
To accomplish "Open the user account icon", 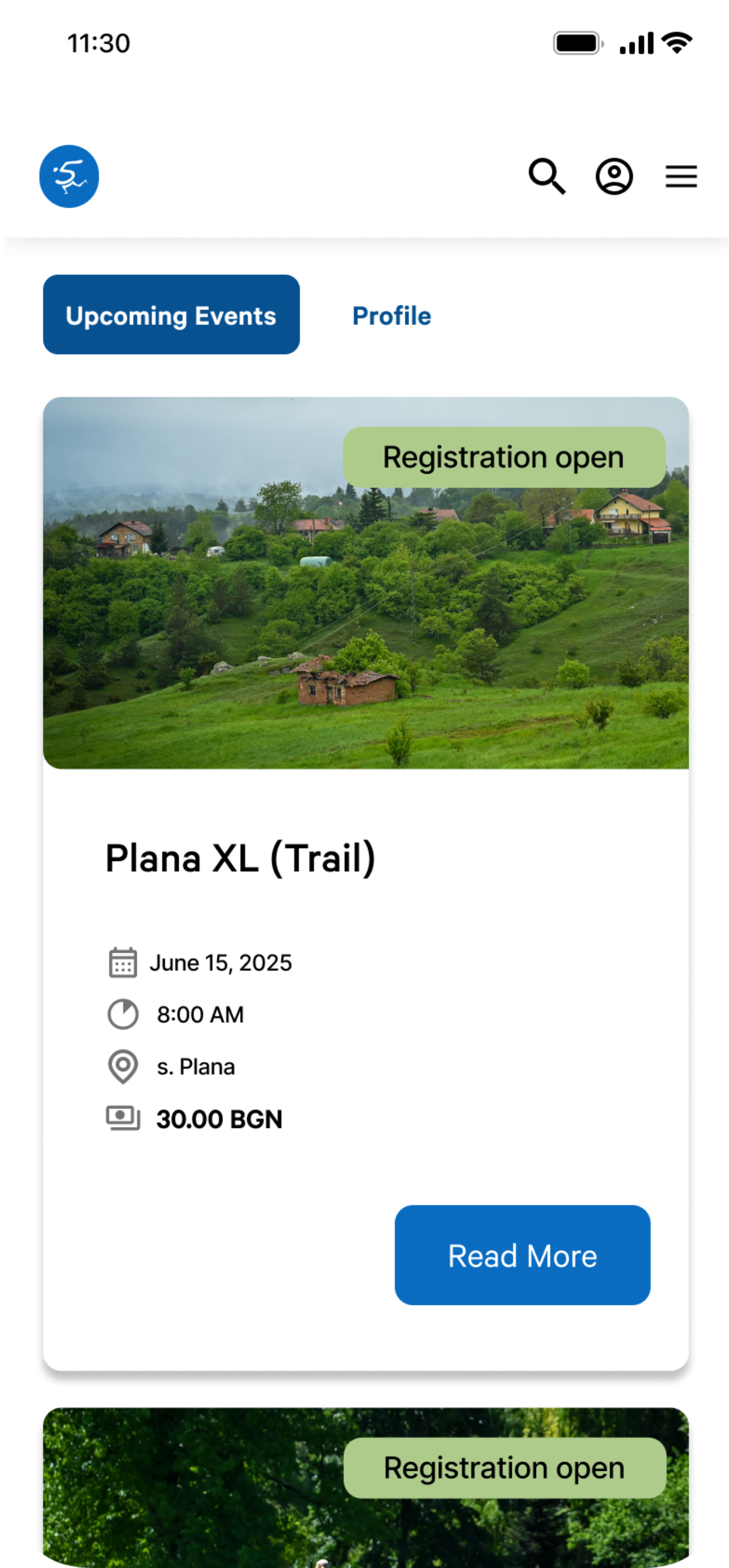I will tap(615, 176).
